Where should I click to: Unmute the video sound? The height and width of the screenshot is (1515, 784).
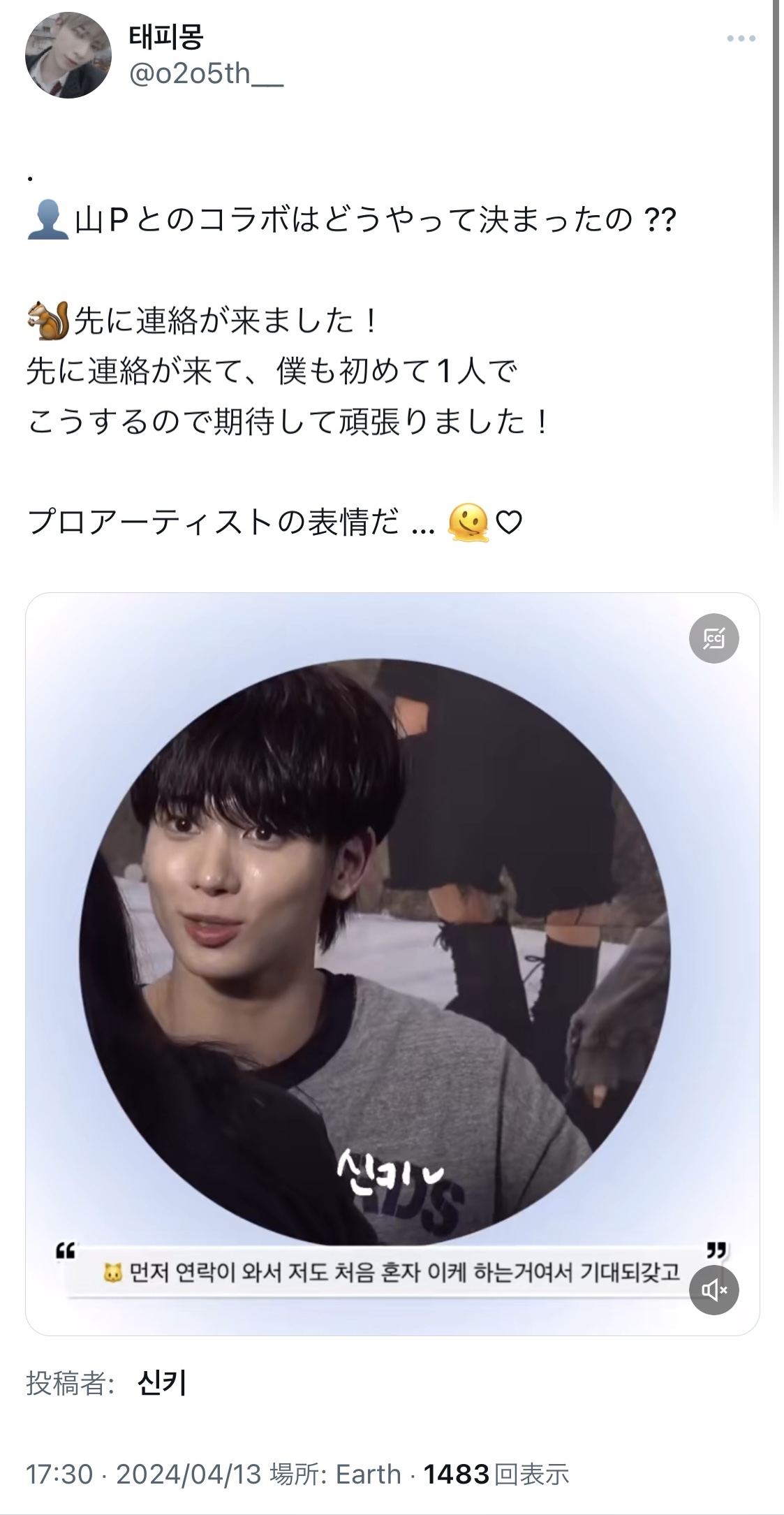(713, 1289)
